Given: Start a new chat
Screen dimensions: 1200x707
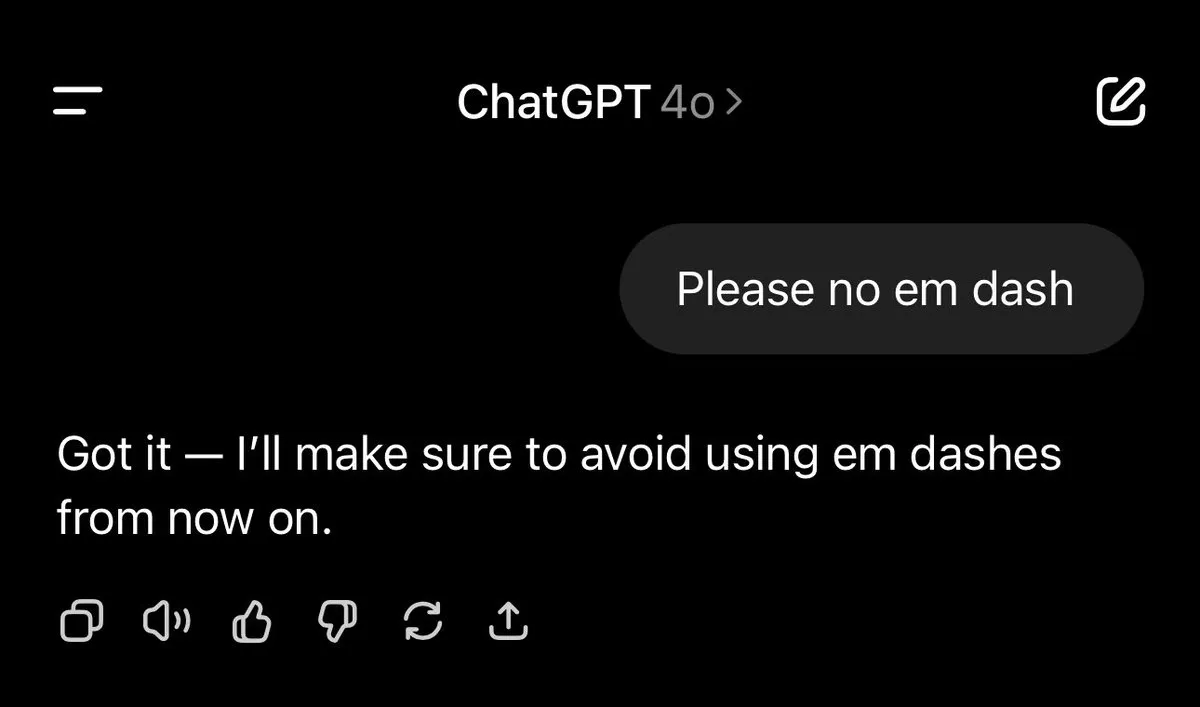Looking at the screenshot, I should [1120, 100].
